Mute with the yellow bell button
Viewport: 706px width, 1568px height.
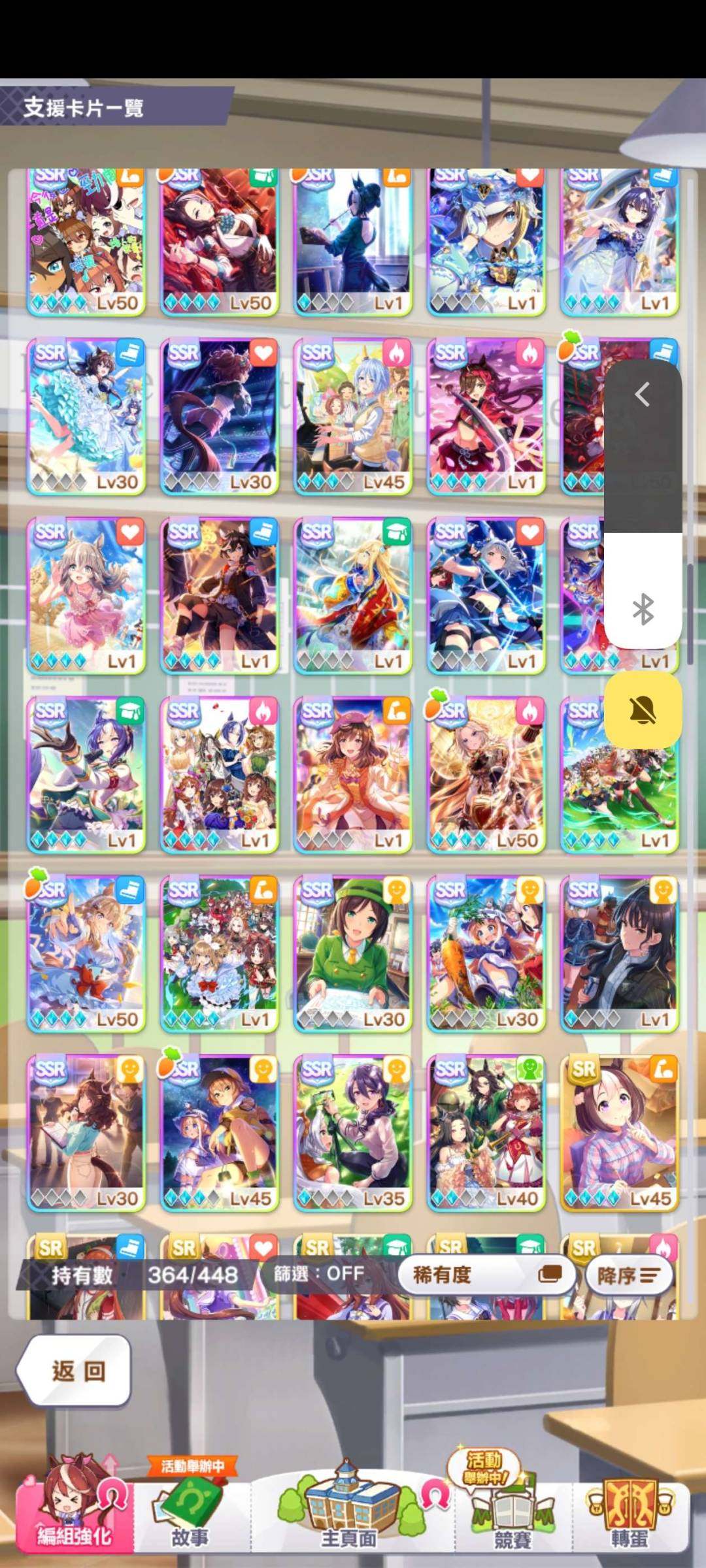(643, 710)
